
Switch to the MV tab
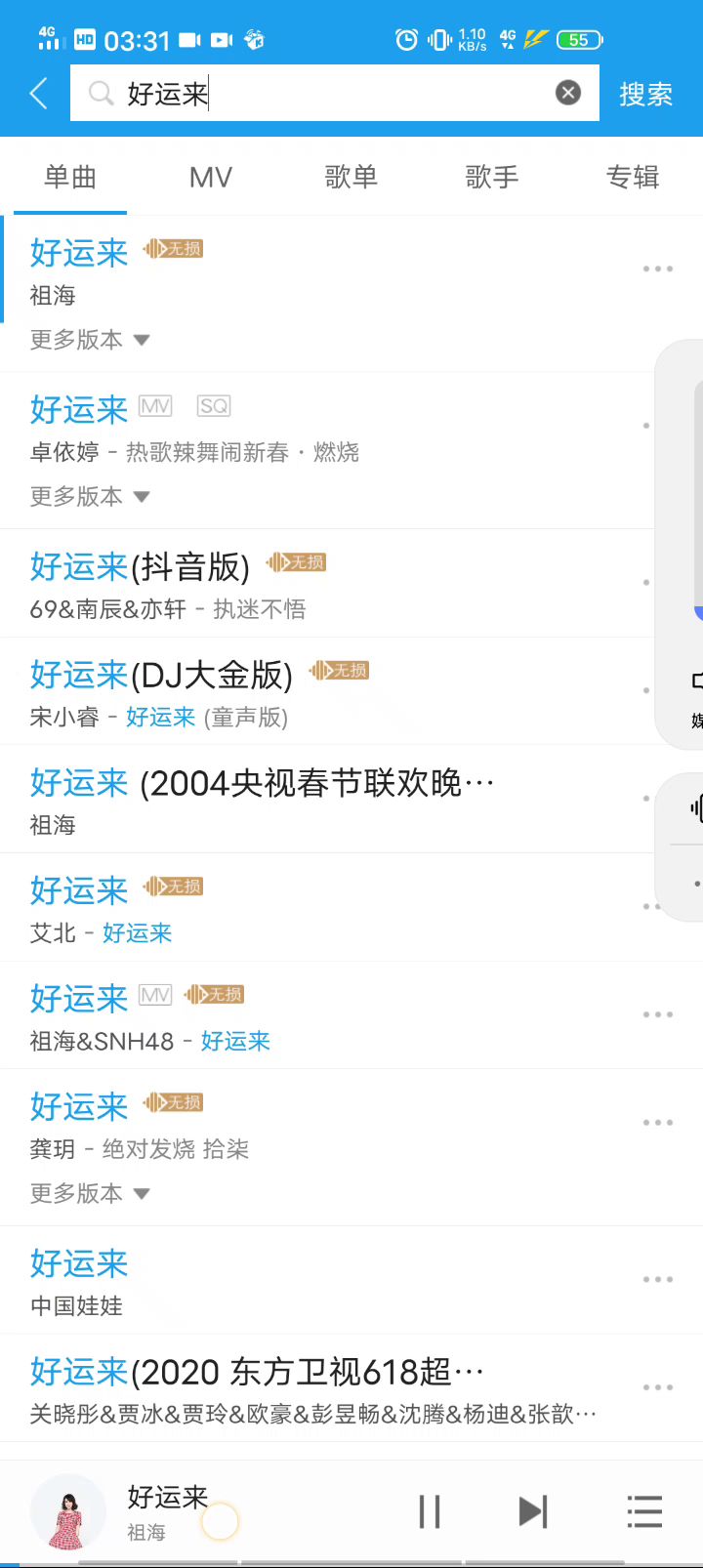click(x=211, y=177)
